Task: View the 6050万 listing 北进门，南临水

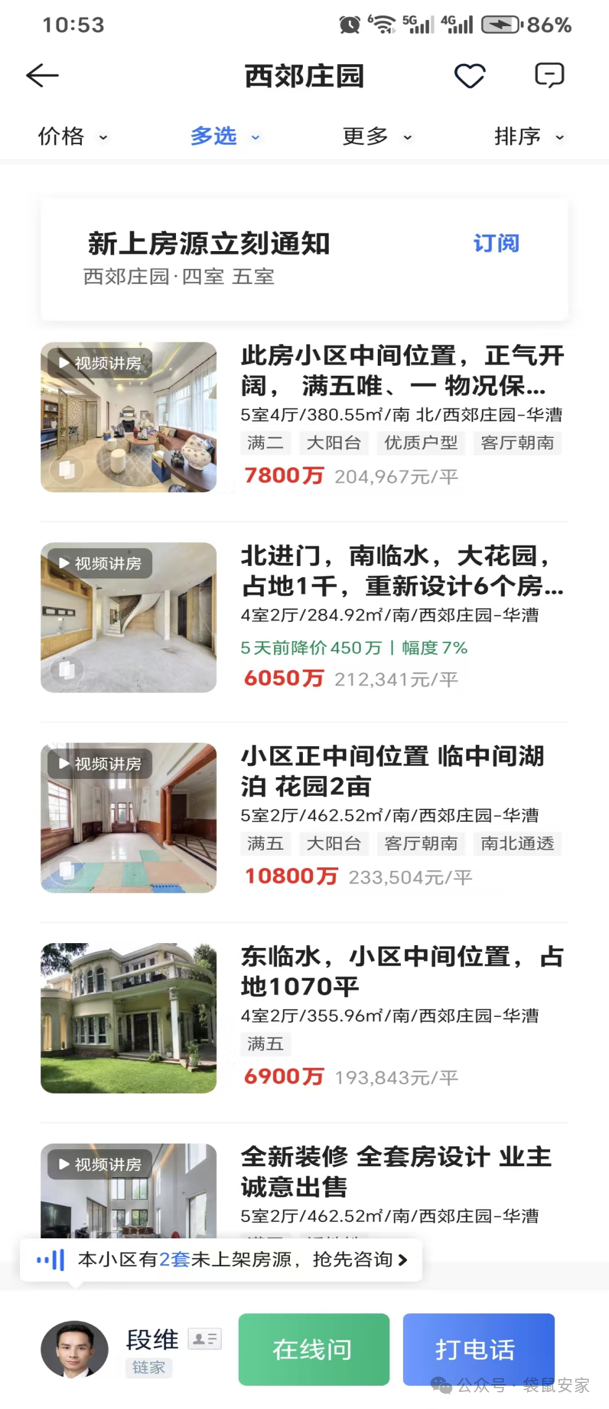Action: (x=402, y=617)
